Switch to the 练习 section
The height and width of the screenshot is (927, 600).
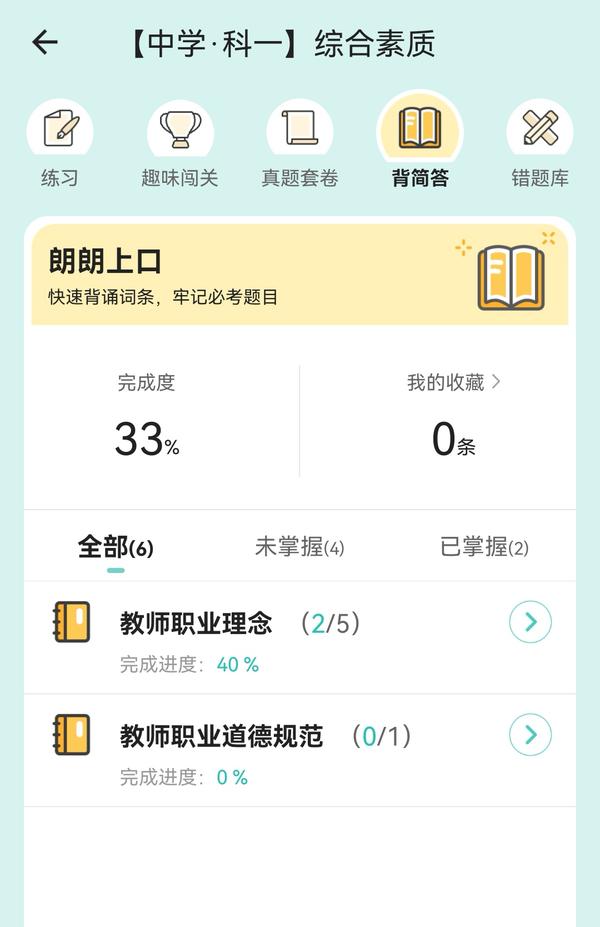pyautogui.click(x=60, y=145)
